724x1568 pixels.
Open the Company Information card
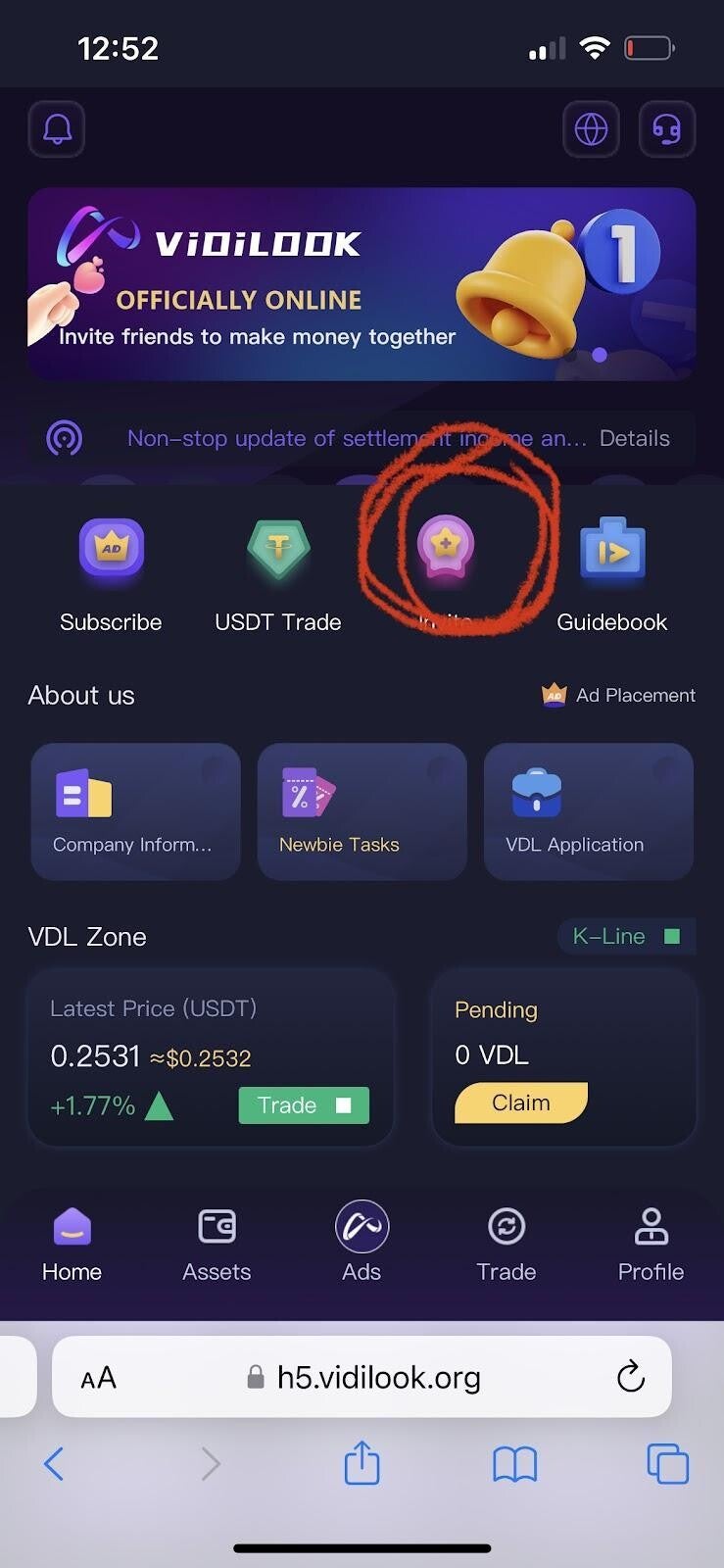click(x=135, y=811)
